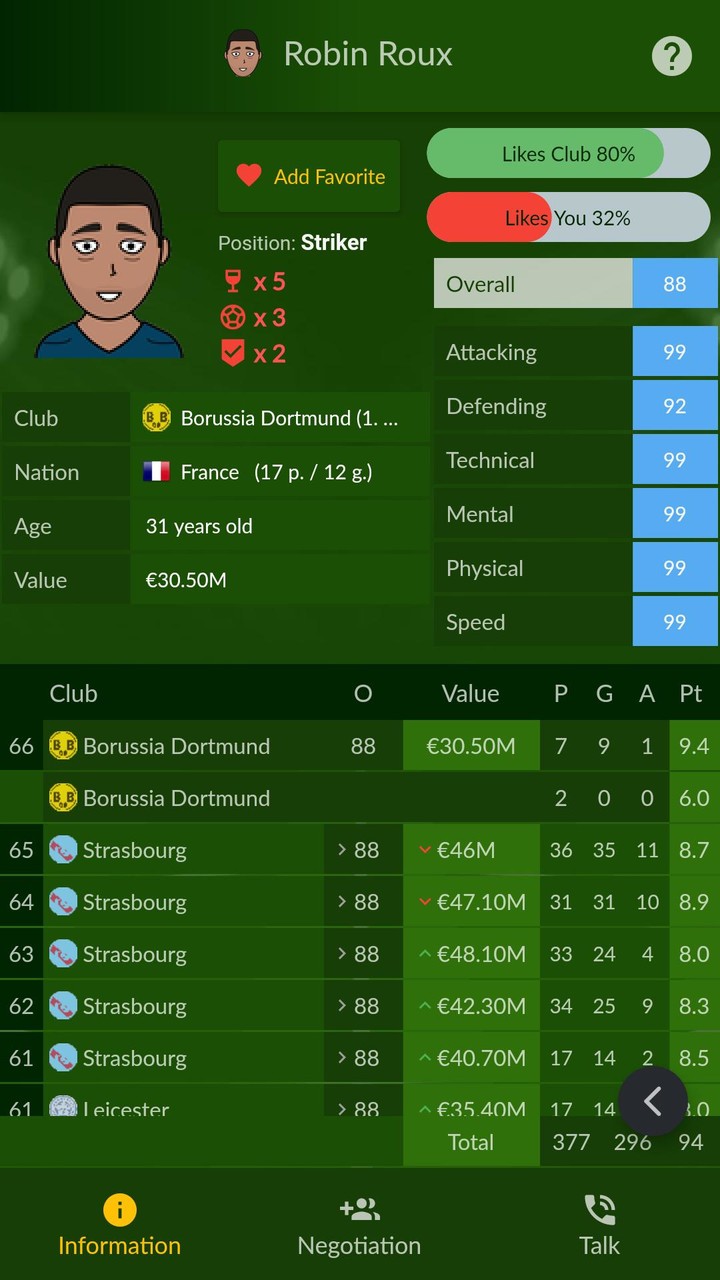Click the Strasbourg club crest on season 65
The image size is (720, 1280).
tap(63, 850)
